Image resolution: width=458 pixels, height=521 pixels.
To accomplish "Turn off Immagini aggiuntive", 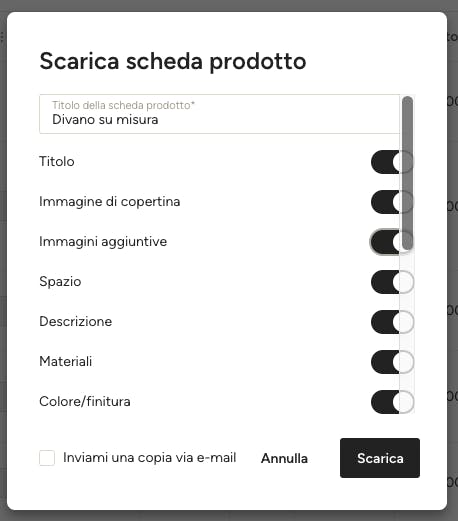I will click(392, 242).
